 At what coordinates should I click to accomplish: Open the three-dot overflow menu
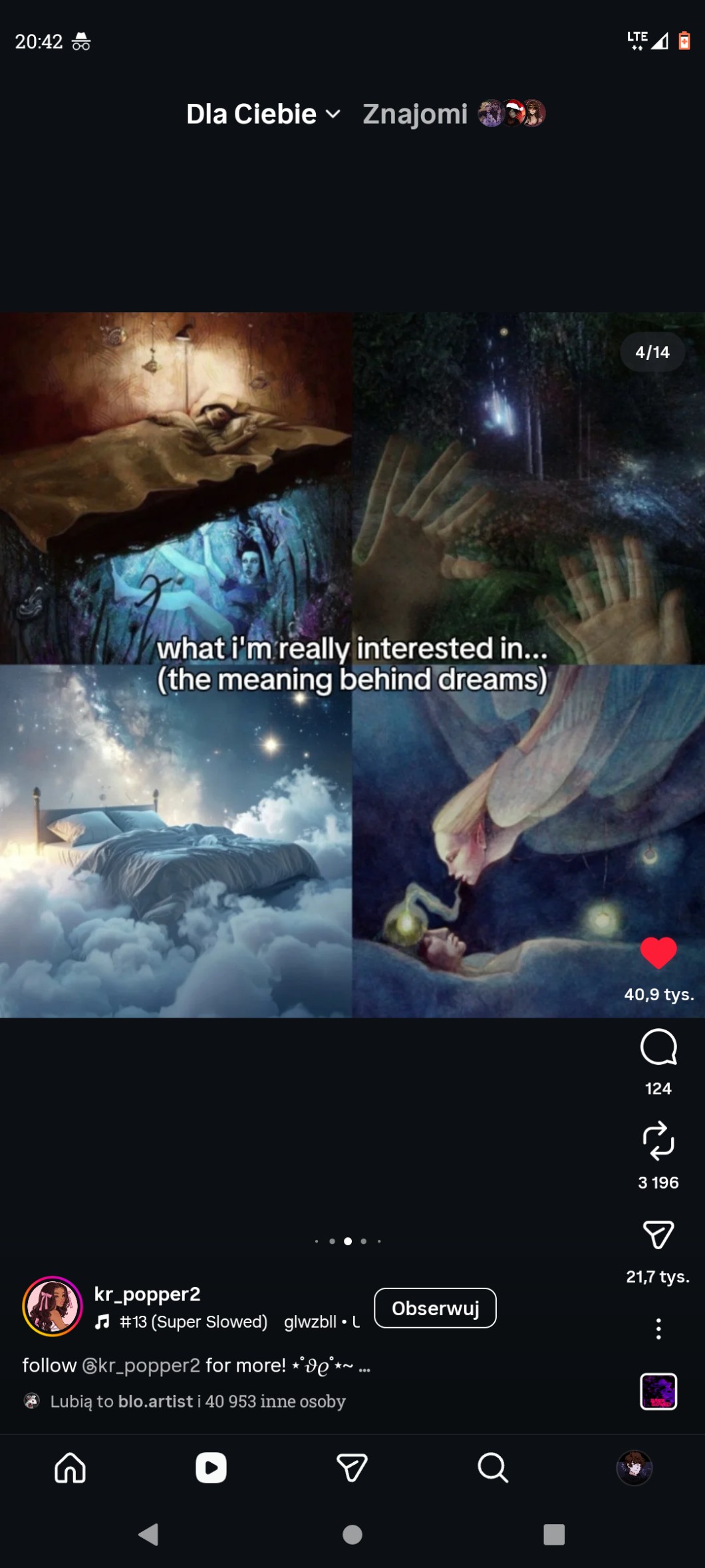pyautogui.click(x=658, y=1328)
